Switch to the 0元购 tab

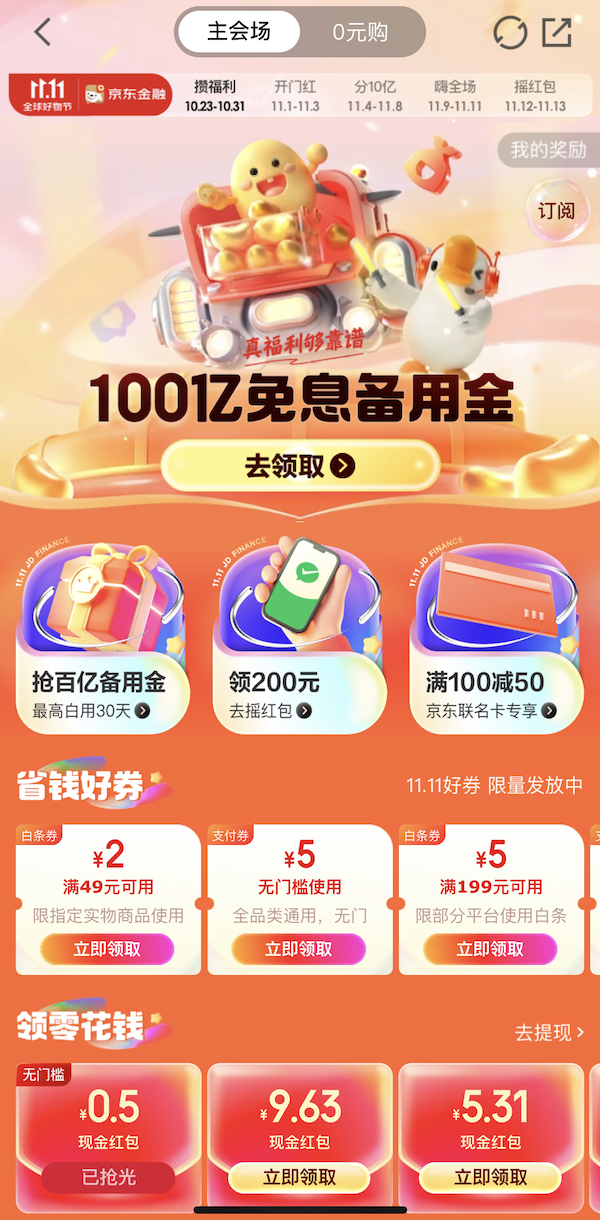(360, 32)
